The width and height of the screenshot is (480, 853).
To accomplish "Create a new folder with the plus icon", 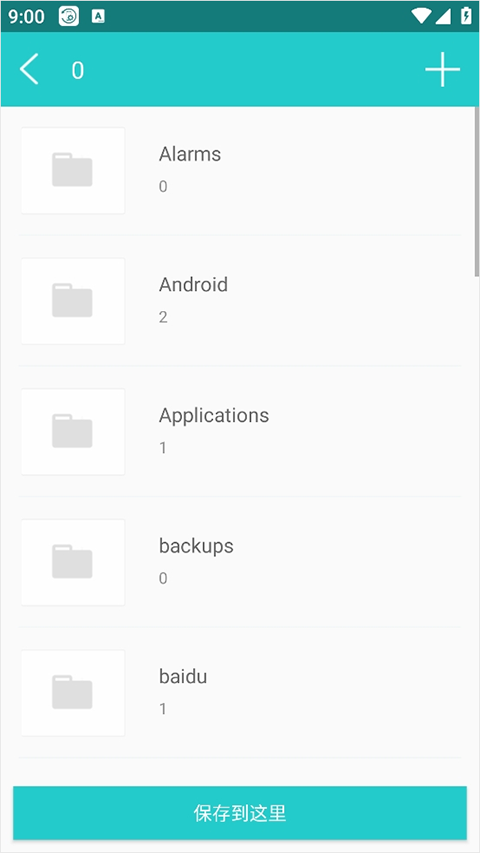I will (442, 70).
